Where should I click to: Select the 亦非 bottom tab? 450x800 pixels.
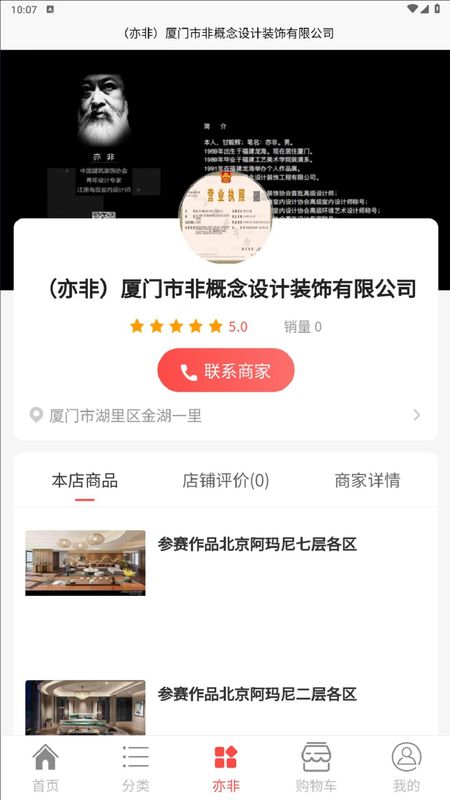coord(226,768)
